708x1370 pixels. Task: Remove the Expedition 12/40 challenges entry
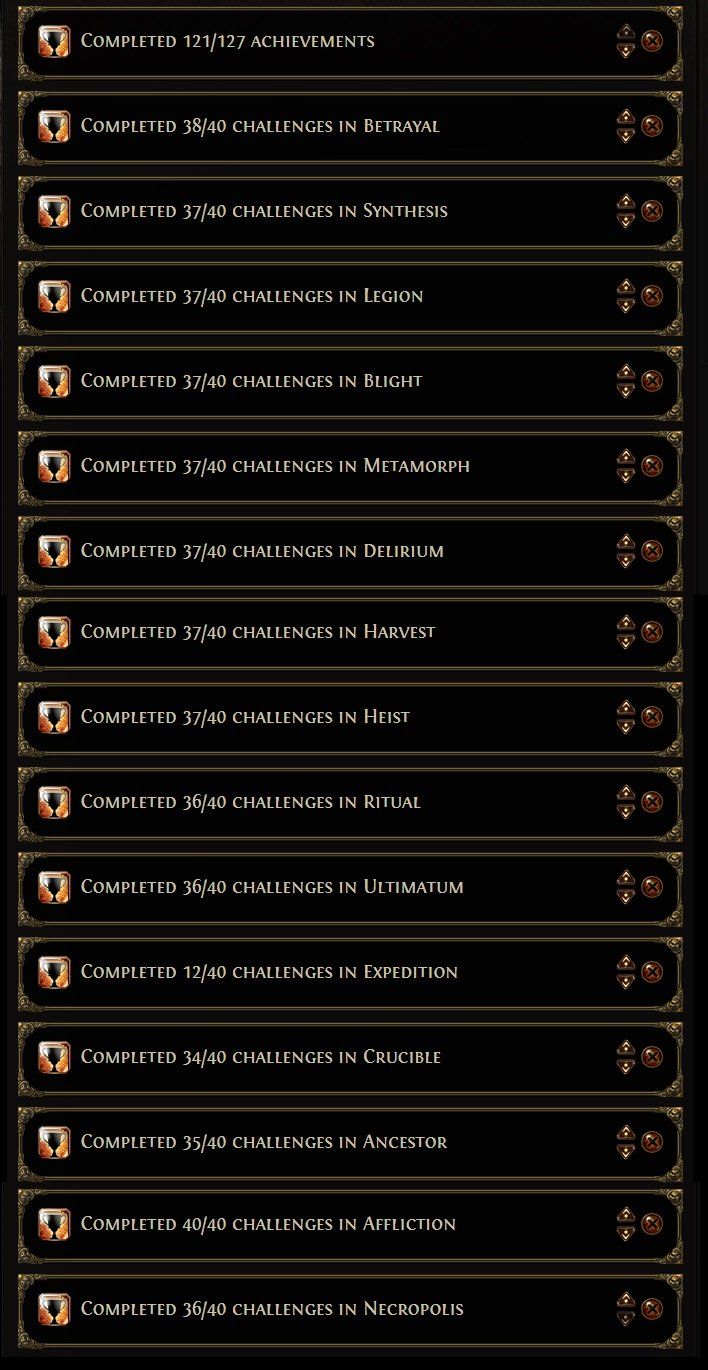(652, 972)
